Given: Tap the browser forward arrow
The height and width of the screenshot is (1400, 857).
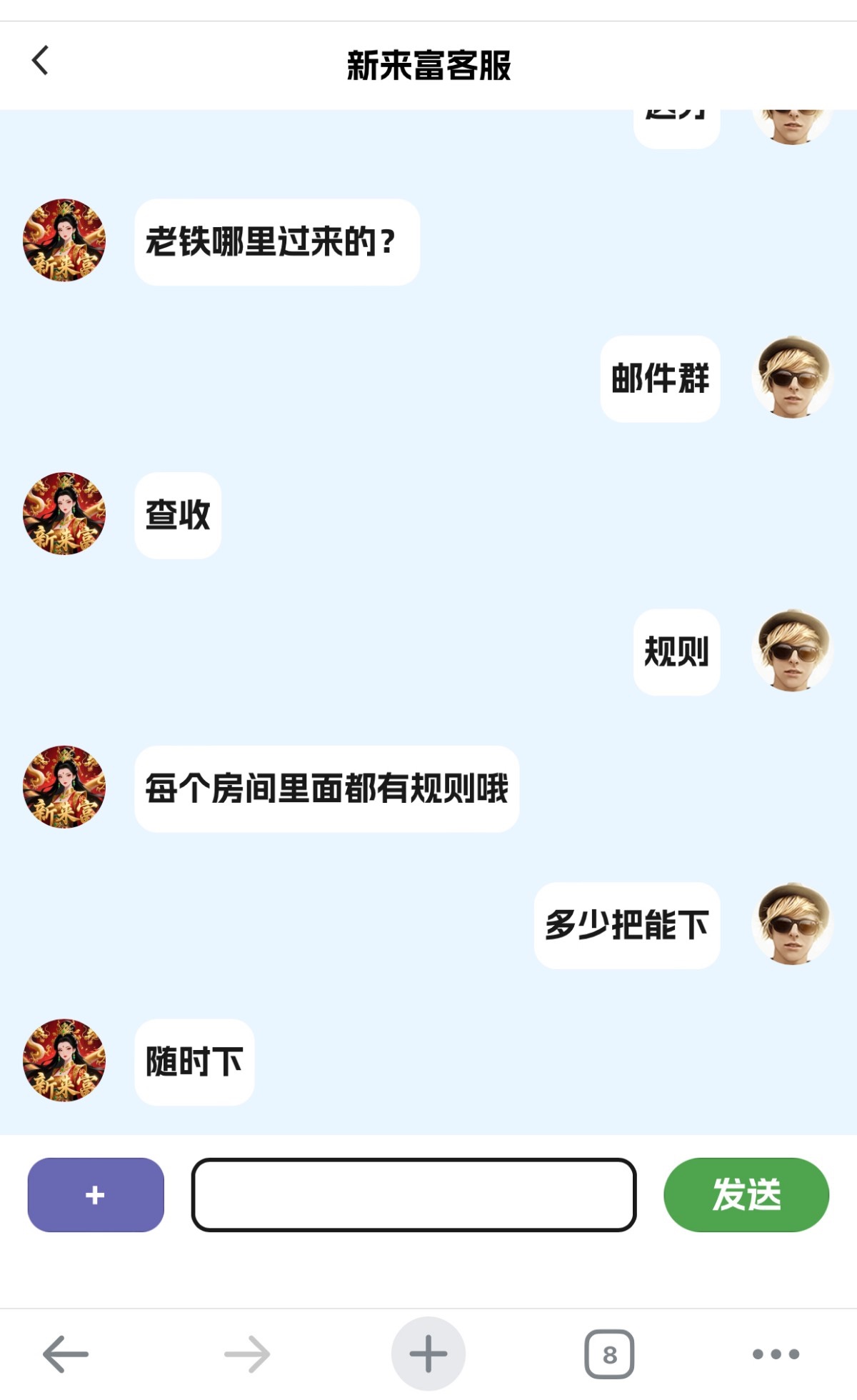Looking at the screenshot, I should tap(247, 1354).
